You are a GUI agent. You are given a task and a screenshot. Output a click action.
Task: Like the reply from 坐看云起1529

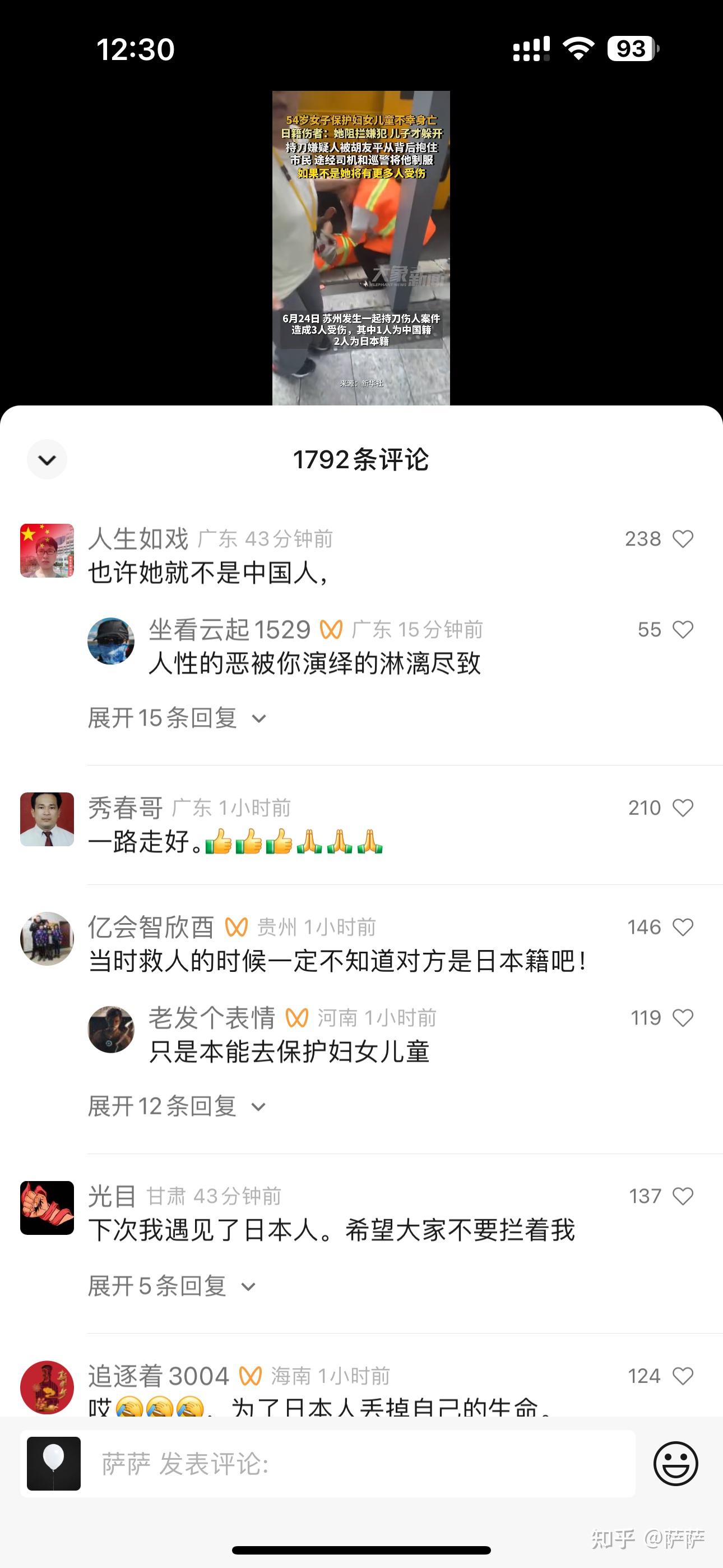tap(682, 629)
